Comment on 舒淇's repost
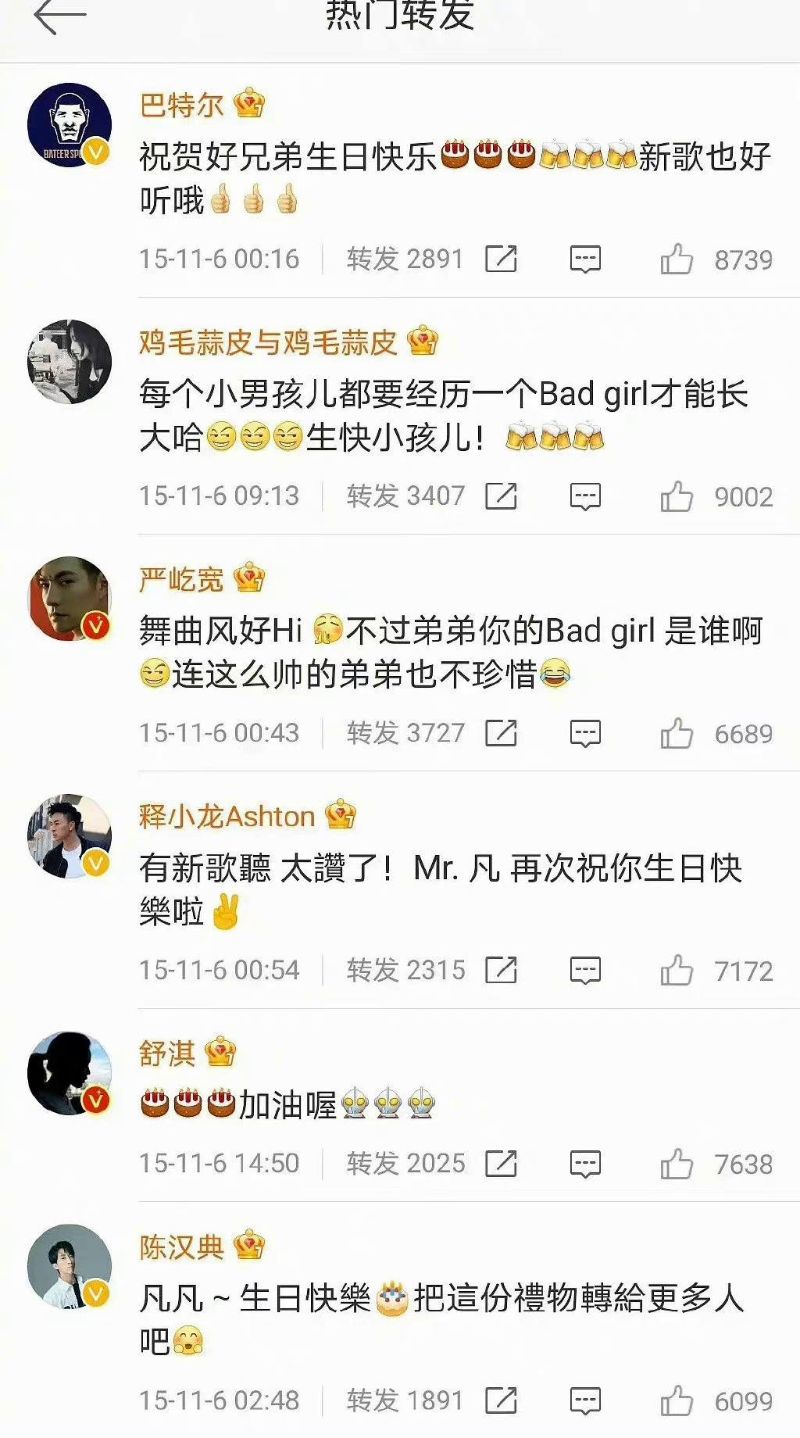 (585, 1164)
